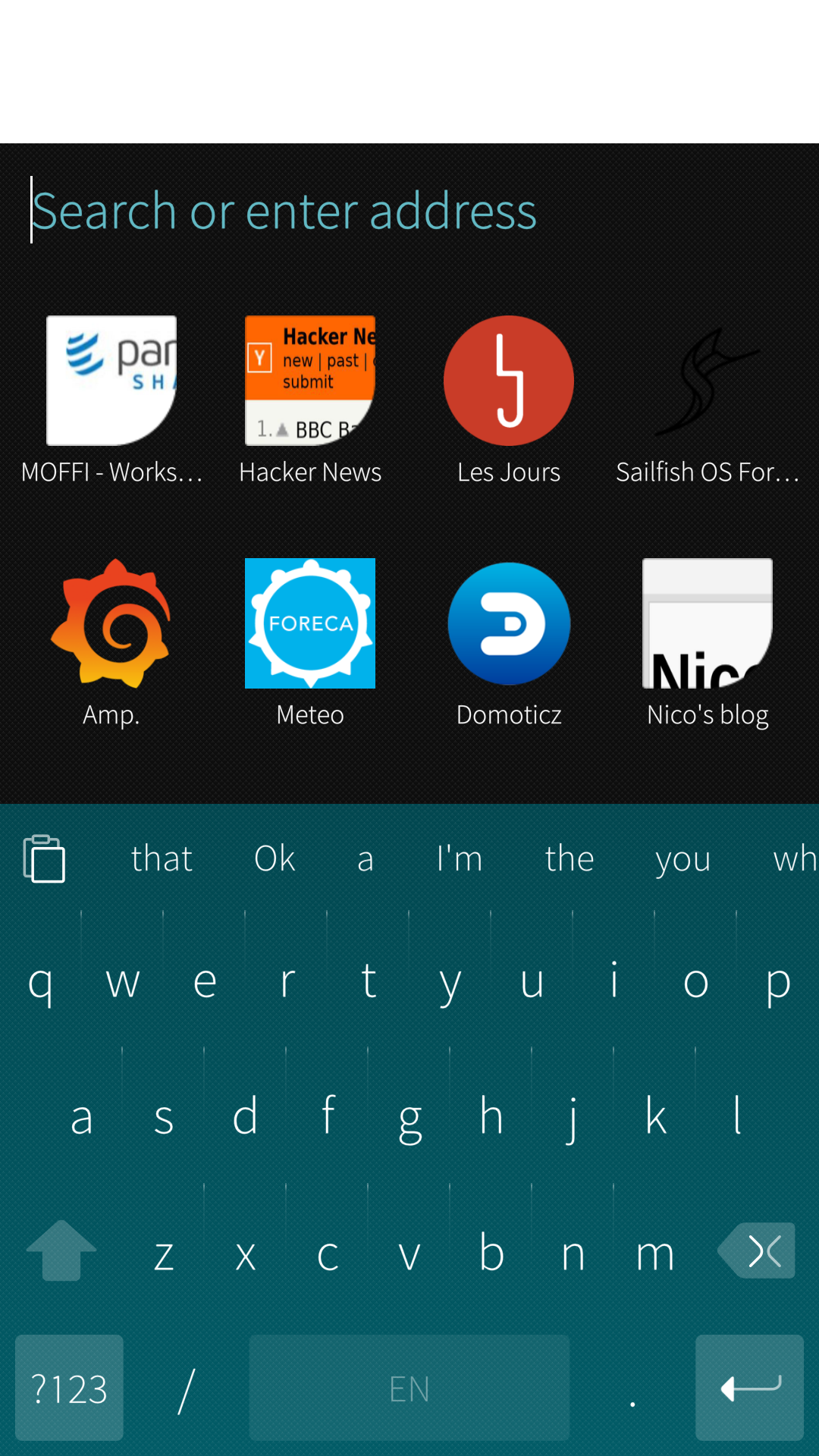Screen dimensions: 819x1456
Task: Paste from the clipboard icon
Action: pos(44,858)
